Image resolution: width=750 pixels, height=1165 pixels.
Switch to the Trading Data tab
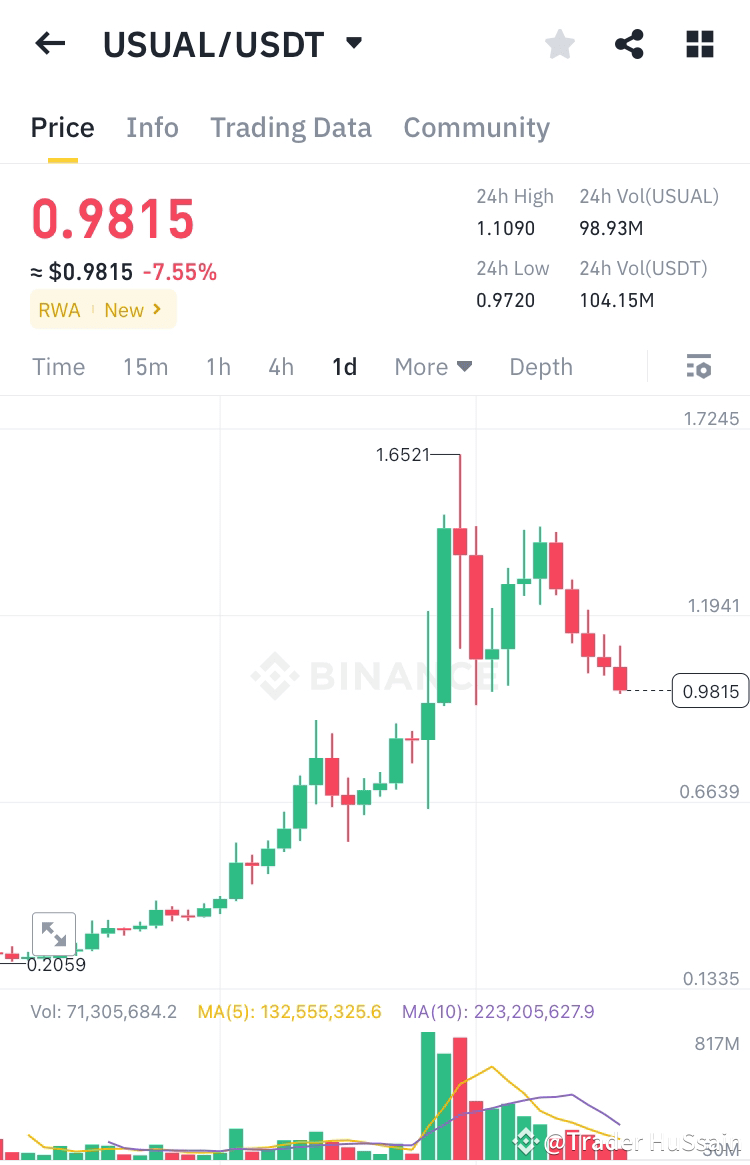click(x=291, y=127)
